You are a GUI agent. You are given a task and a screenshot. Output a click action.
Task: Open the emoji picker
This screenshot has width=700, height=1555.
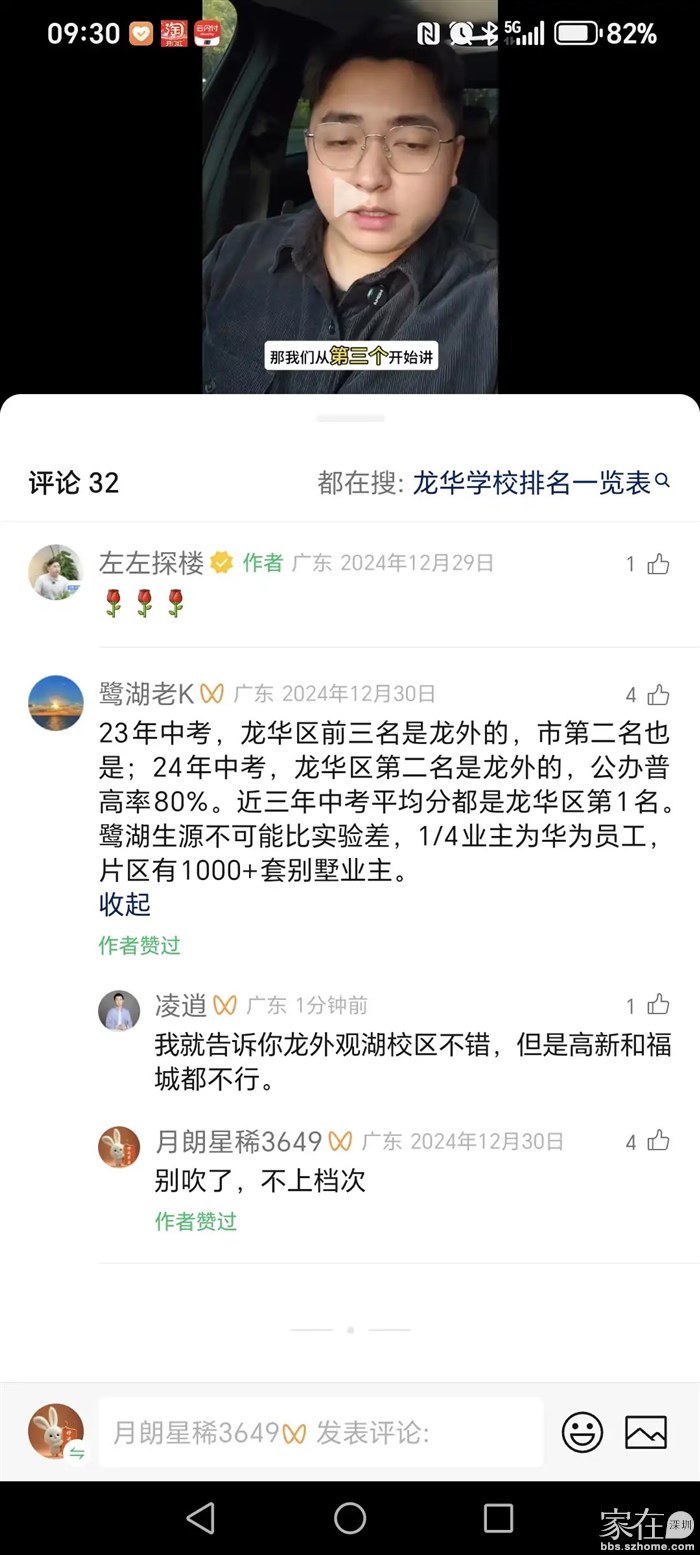tap(582, 1432)
